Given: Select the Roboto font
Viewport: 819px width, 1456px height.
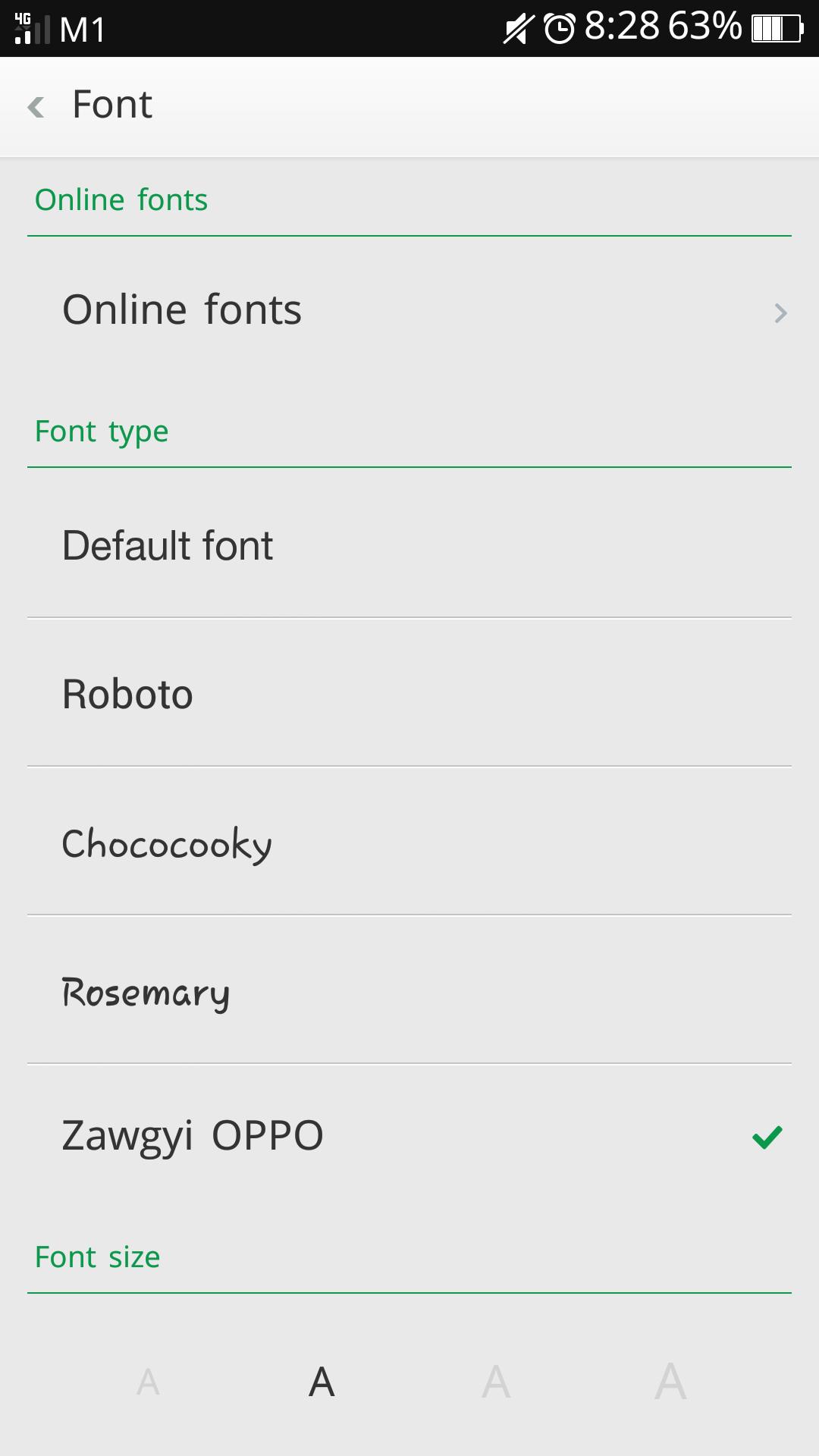Looking at the screenshot, I should tap(127, 693).
